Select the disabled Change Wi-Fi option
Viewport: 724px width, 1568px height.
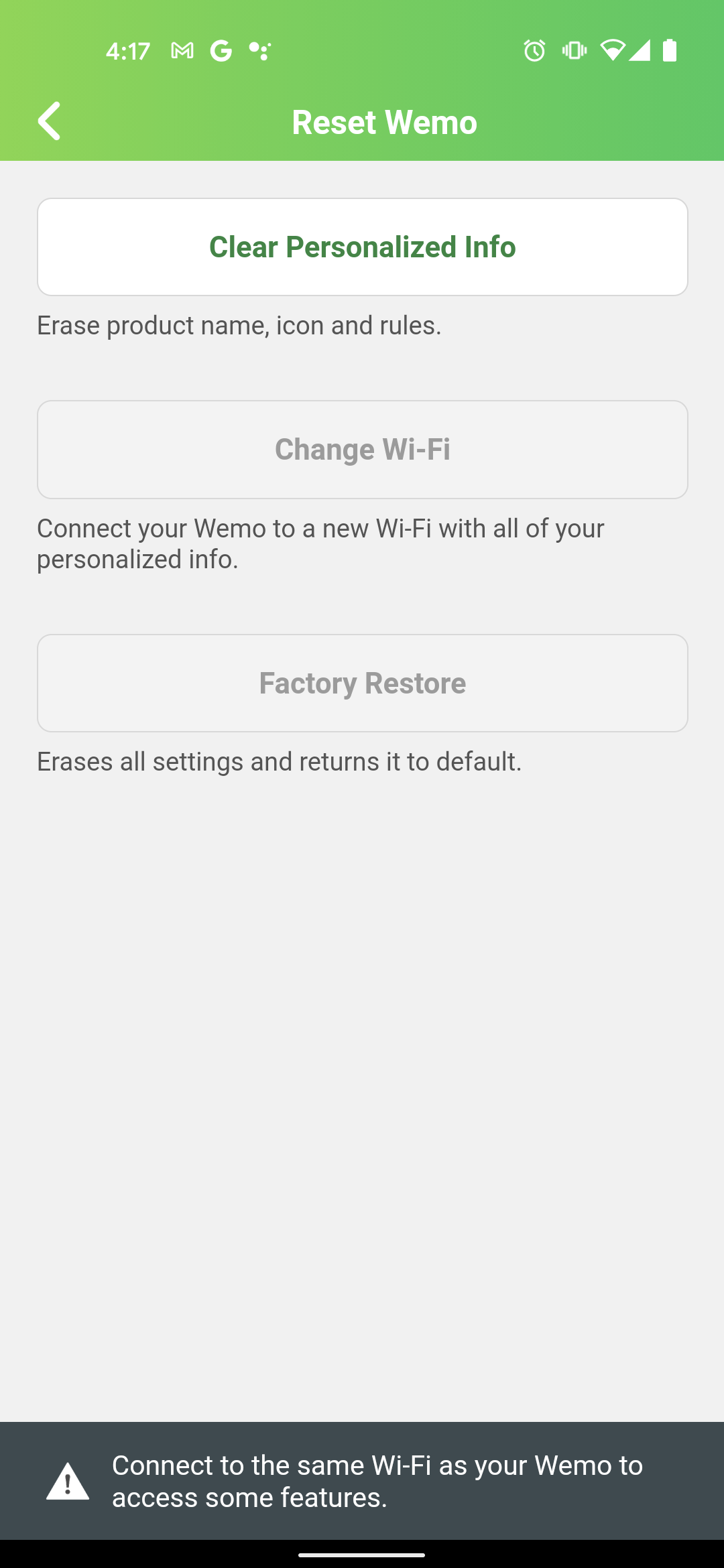pos(362,449)
